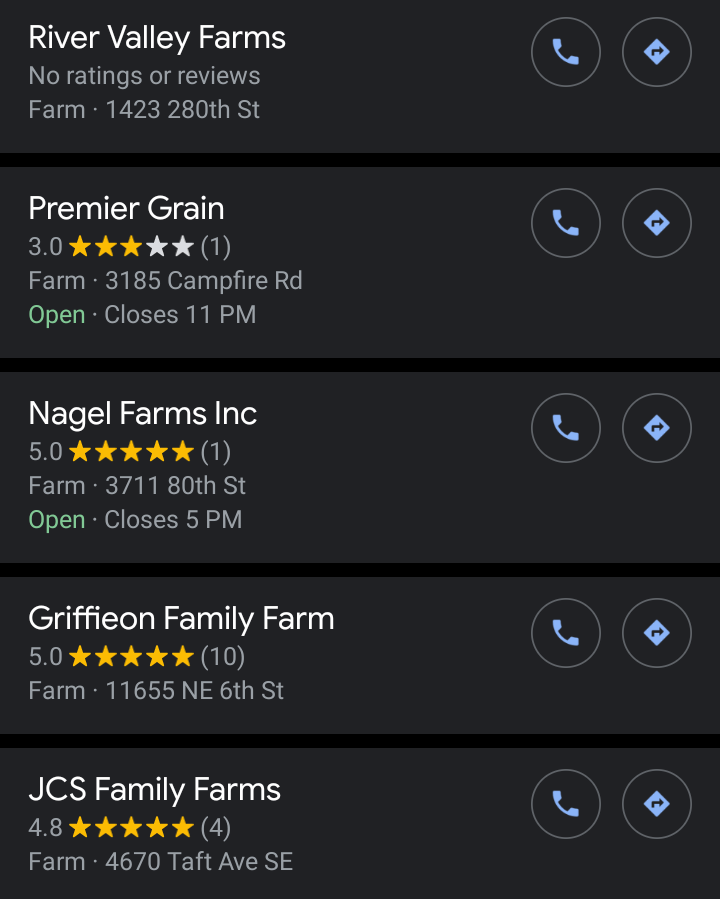The height and width of the screenshot is (899, 720).
Task: Open the River Valley Farms listing
Action: [157, 38]
